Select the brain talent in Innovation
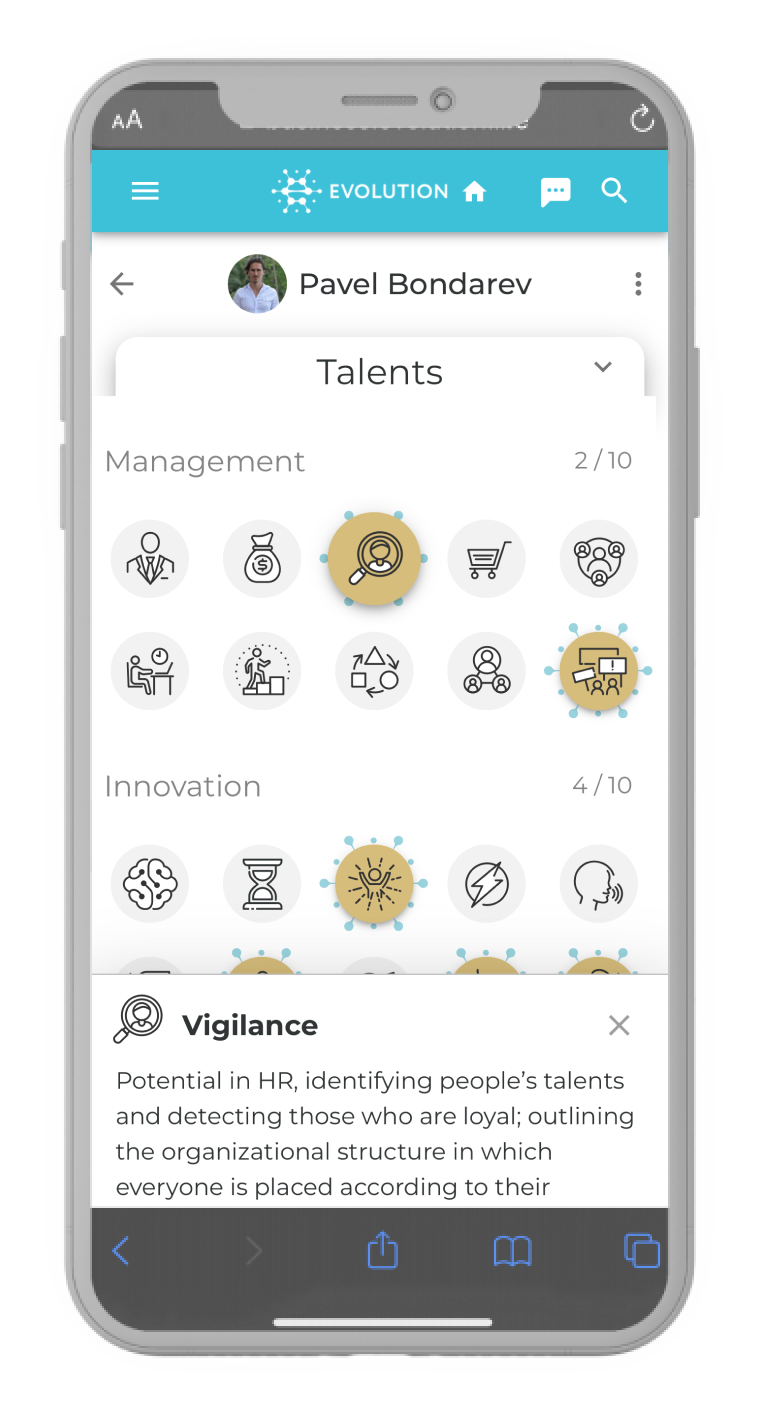This screenshot has height=1414, width=760. point(149,884)
